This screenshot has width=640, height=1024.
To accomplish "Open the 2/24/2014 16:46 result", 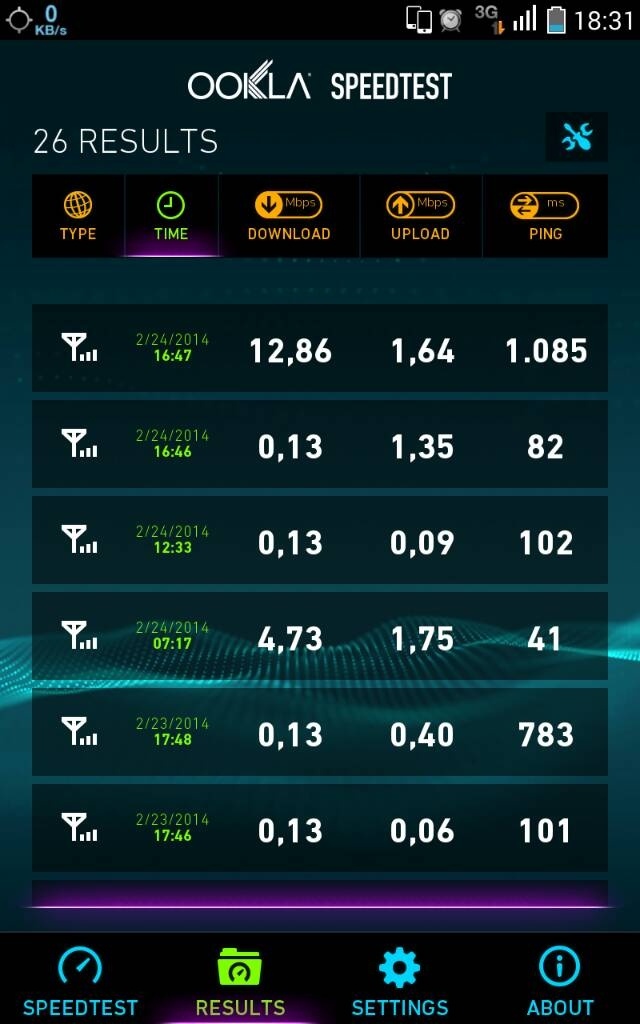I will point(320,444).
